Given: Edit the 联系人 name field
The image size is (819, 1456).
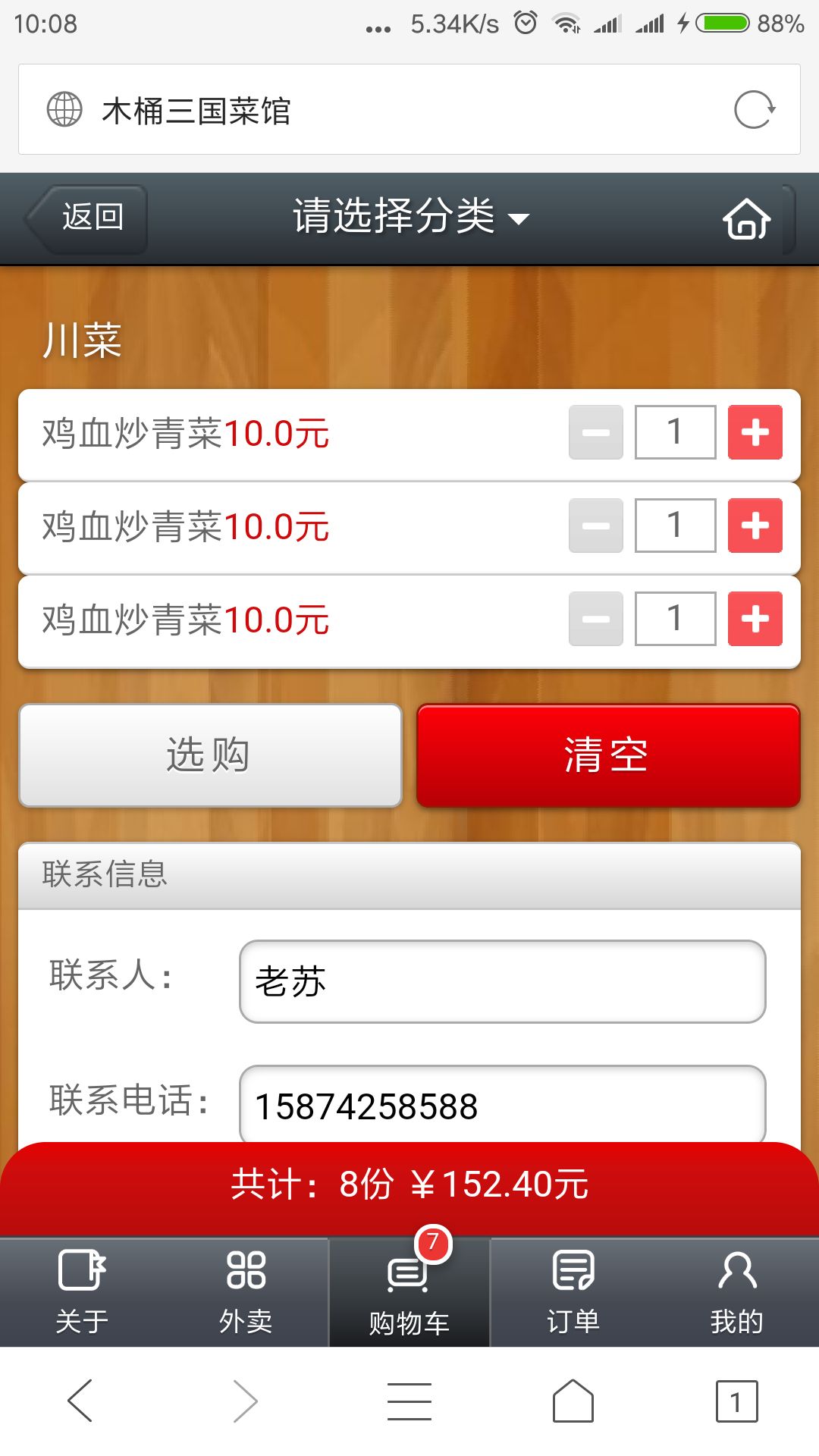Looking at the screenshot, I should (x=502, y=981).
